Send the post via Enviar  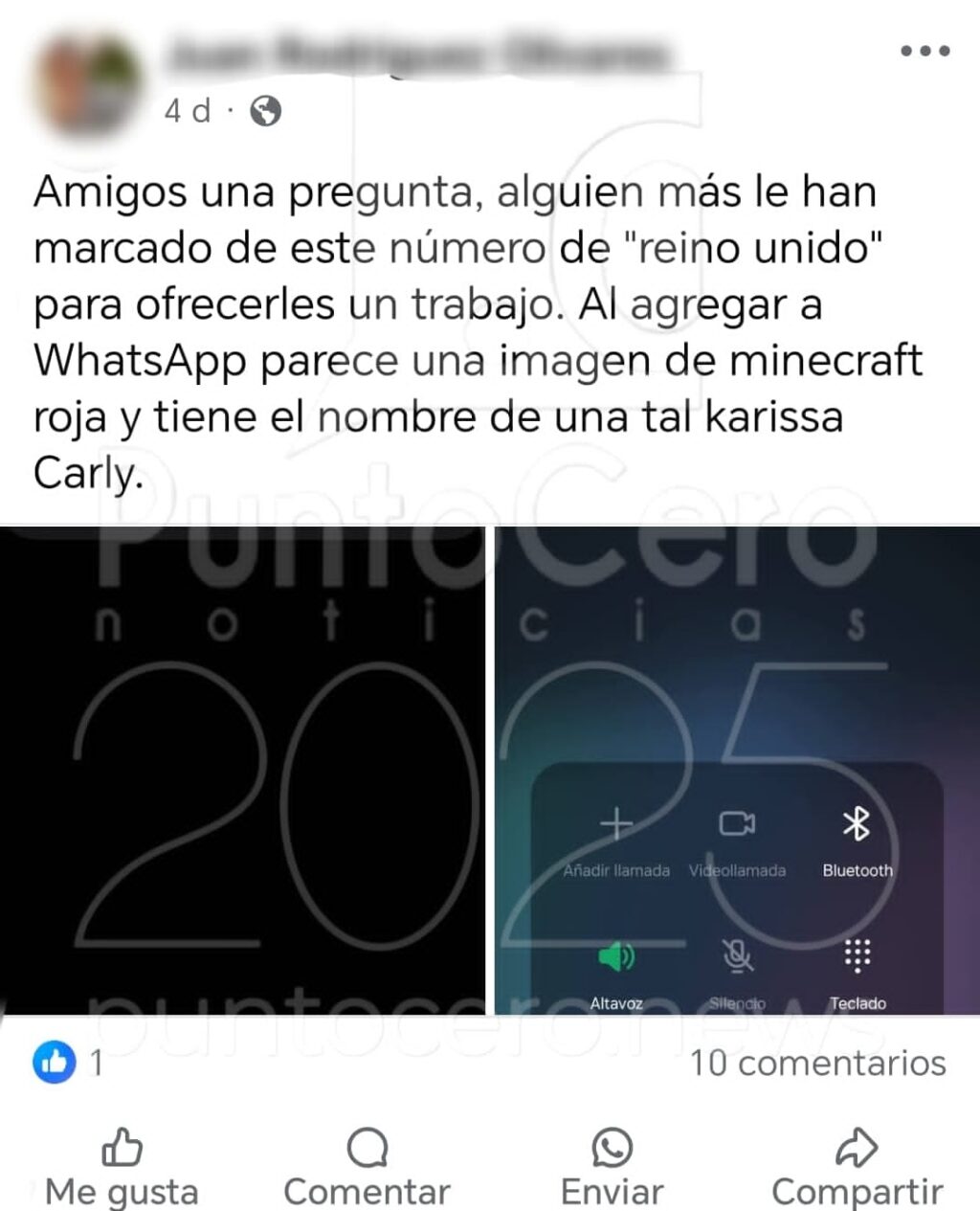click(x=612, y=1168)
